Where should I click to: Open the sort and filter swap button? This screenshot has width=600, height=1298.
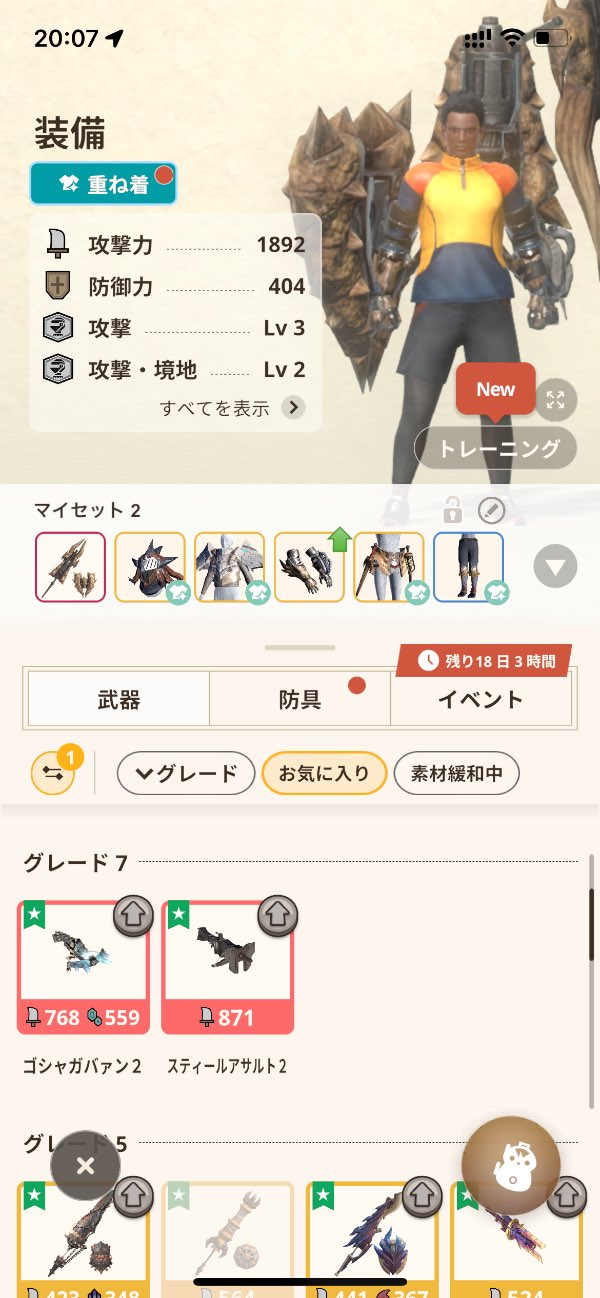(x=53, y=773)
